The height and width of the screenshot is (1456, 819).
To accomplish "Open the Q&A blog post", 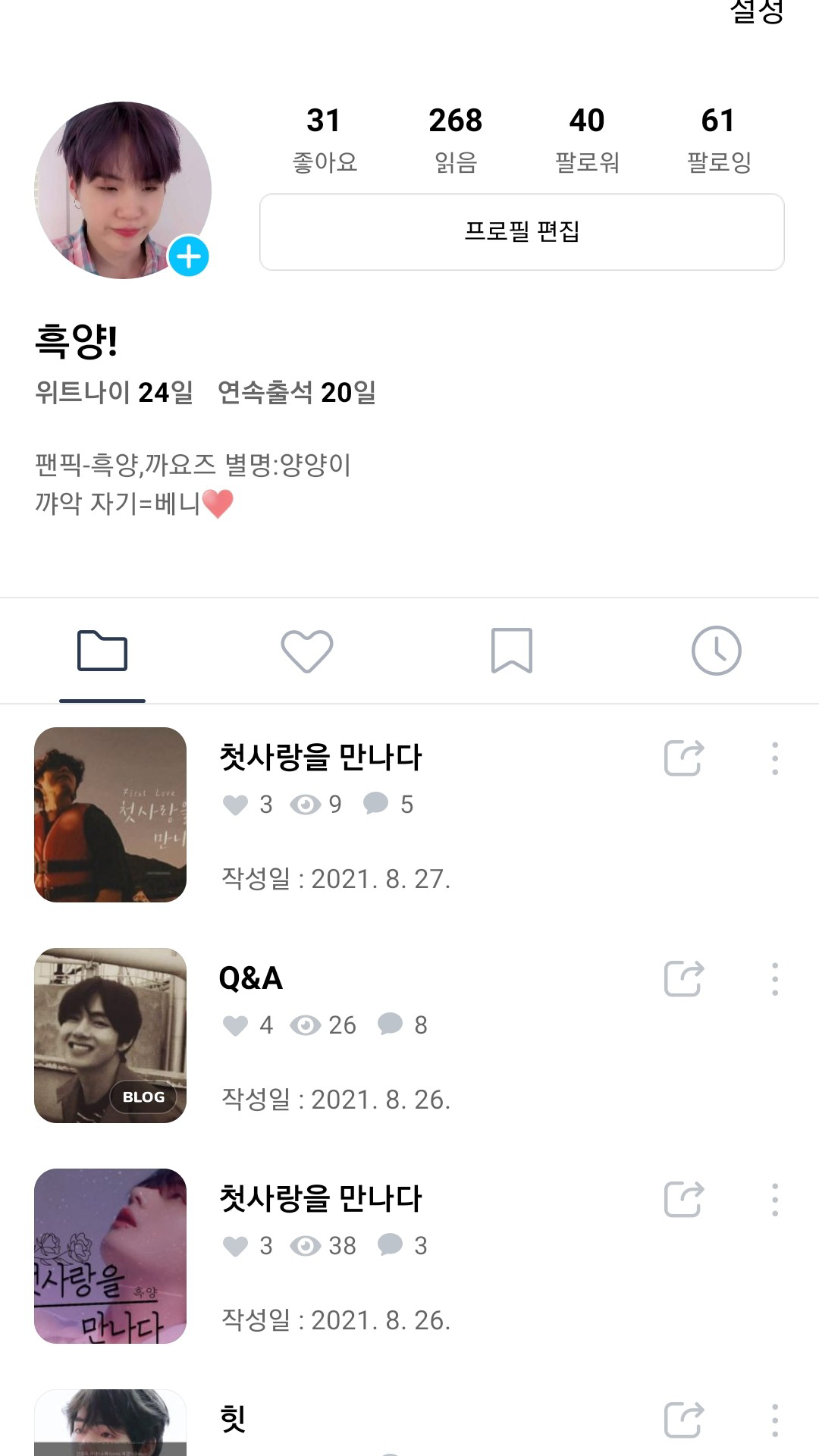I will pyautogui.click(x=251, y=978).
